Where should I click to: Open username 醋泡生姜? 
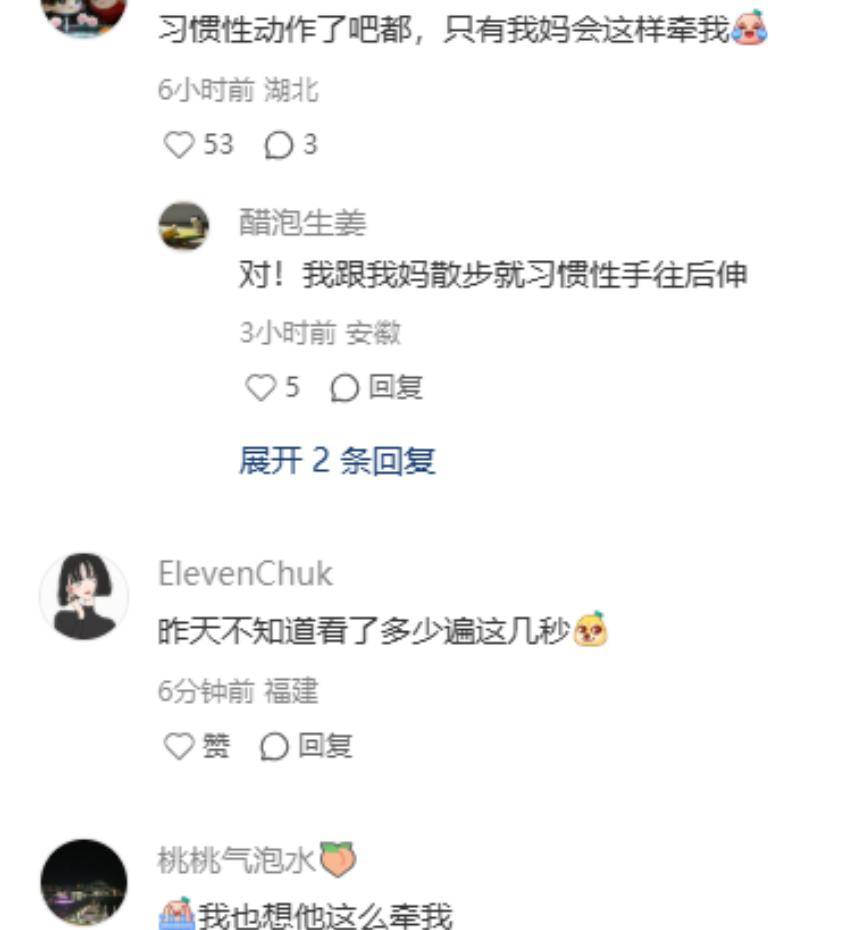302,223
